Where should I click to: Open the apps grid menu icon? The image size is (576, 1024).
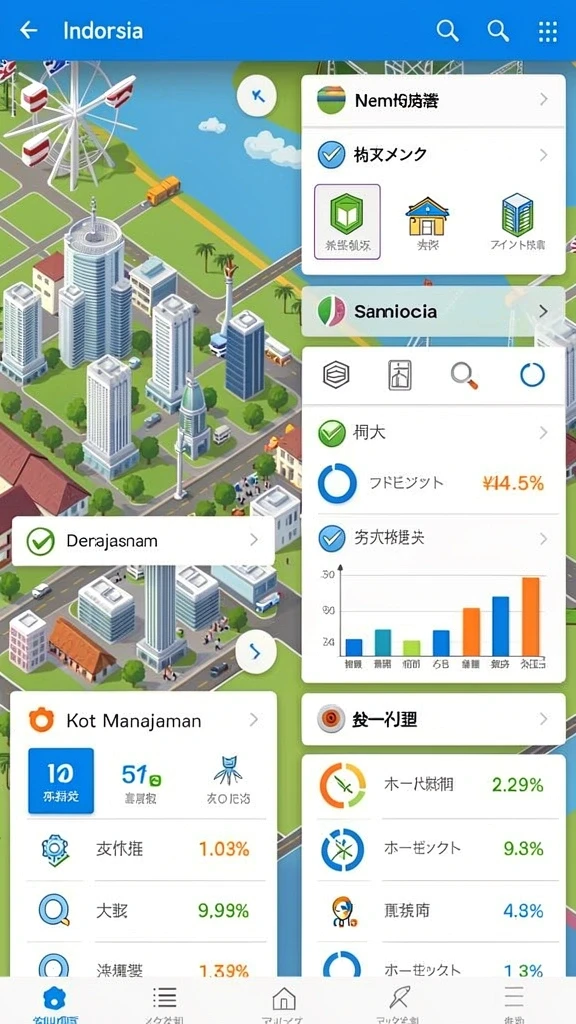click(x=547, y=31)
